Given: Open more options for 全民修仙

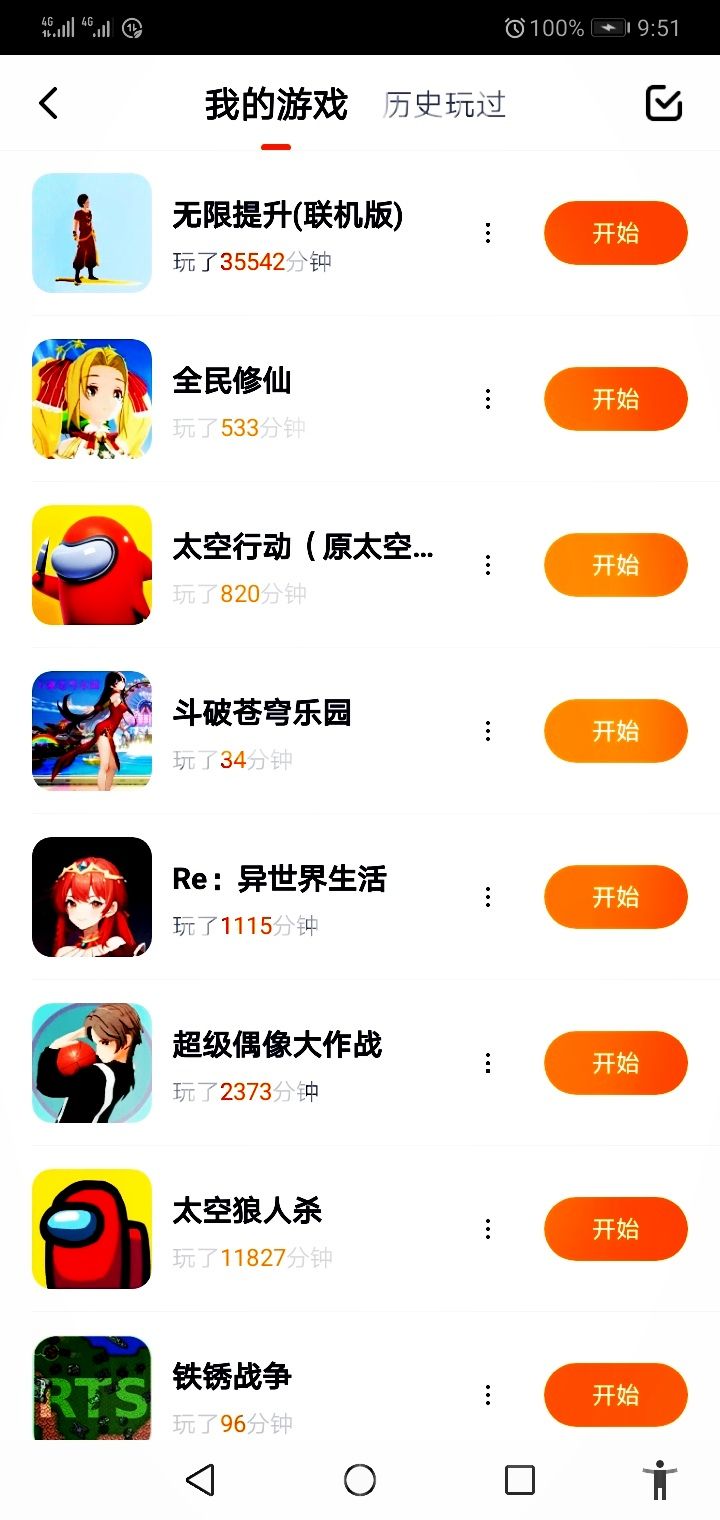Looking at the screenshot, I should tap(488, 399).
